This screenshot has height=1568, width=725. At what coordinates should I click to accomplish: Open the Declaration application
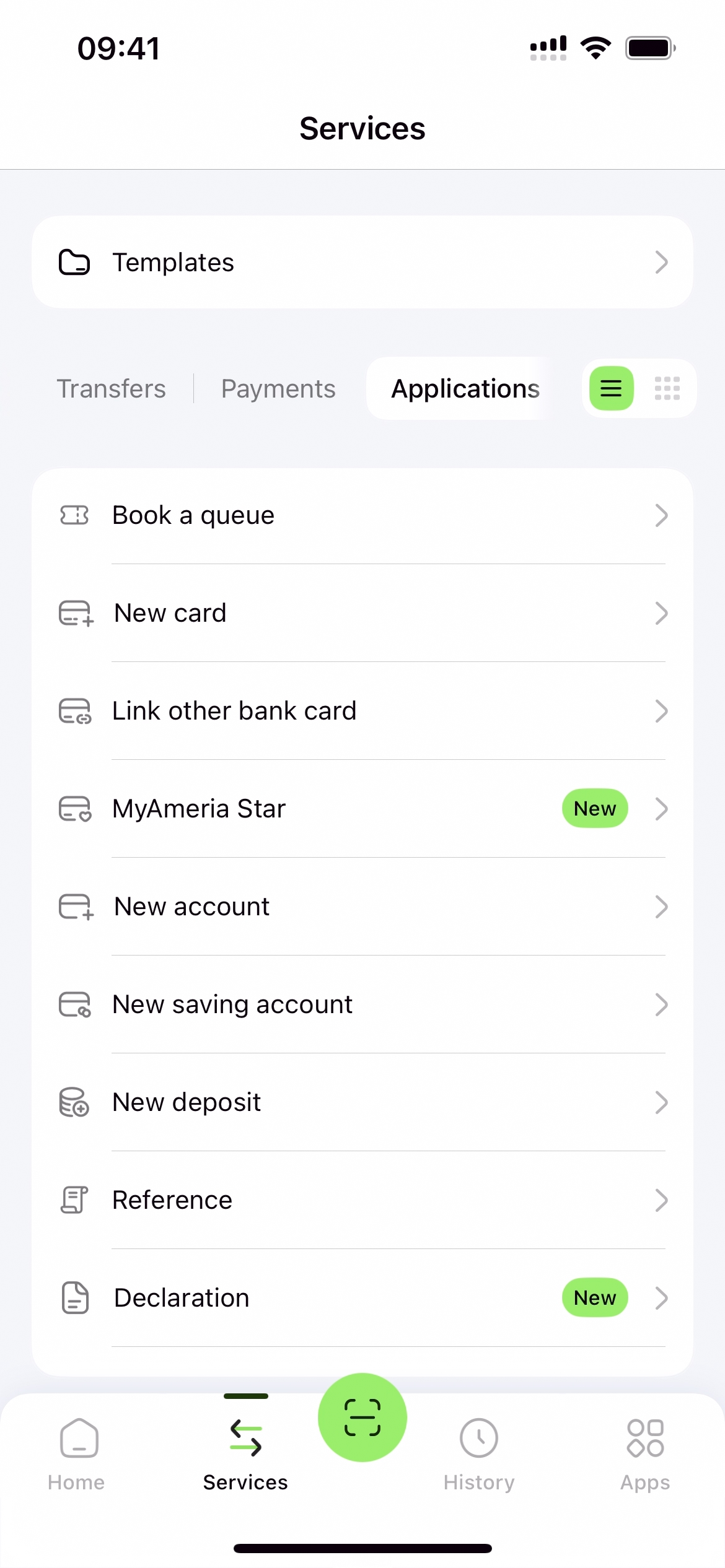tap(362, 1298)
